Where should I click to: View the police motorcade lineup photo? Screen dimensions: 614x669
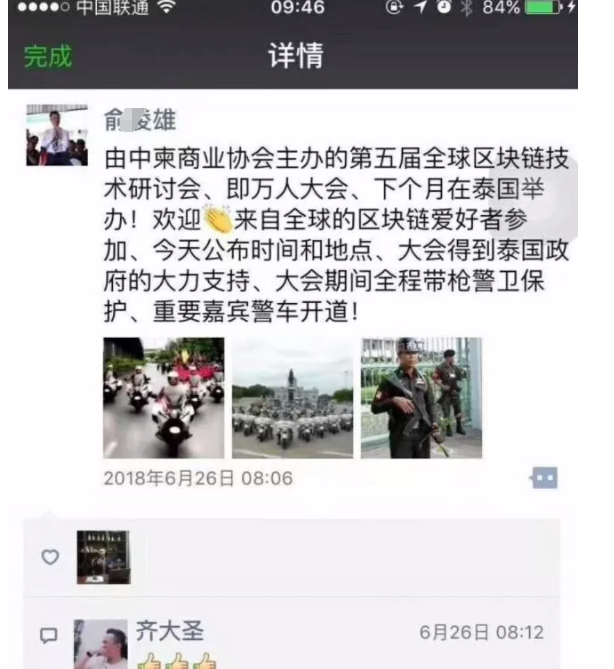(292, 397)
